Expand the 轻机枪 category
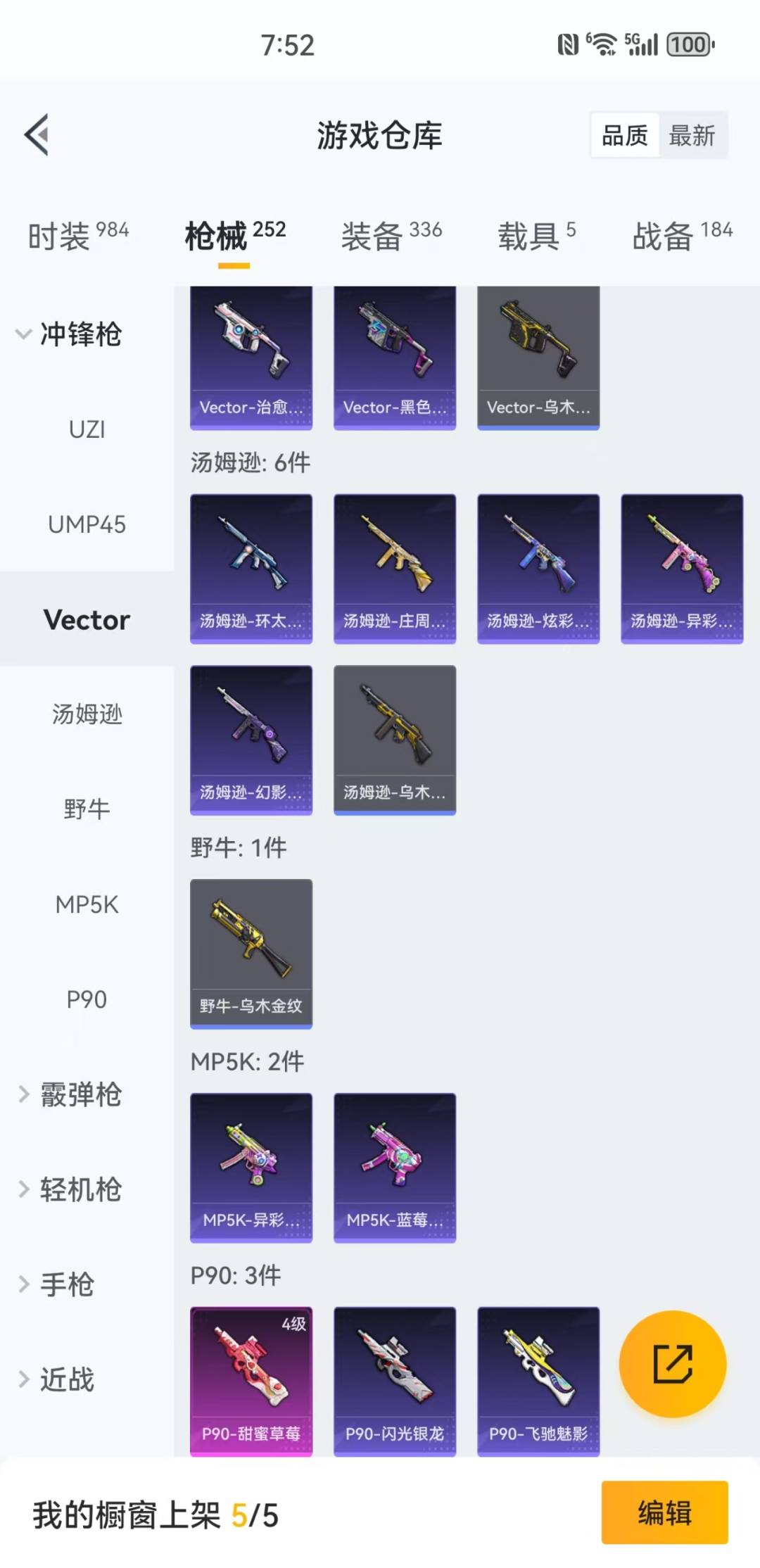Viewport: 760px width, 1568px height. tap(70, 1189)
